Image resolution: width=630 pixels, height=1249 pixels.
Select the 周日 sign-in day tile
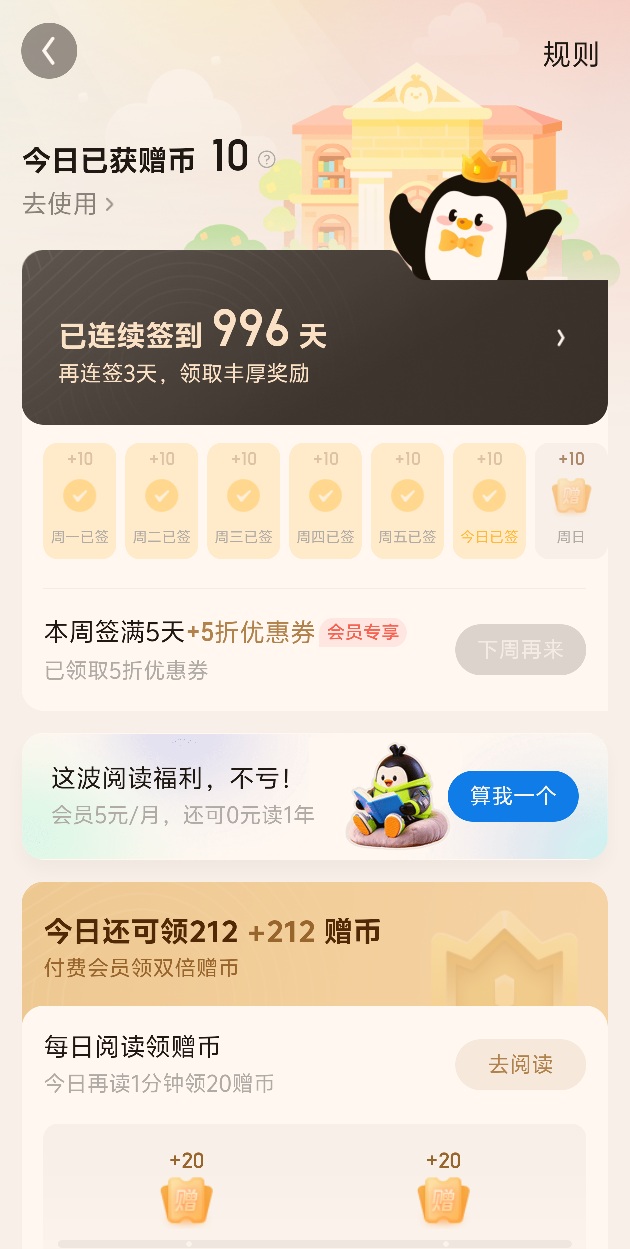pos(571,501)
